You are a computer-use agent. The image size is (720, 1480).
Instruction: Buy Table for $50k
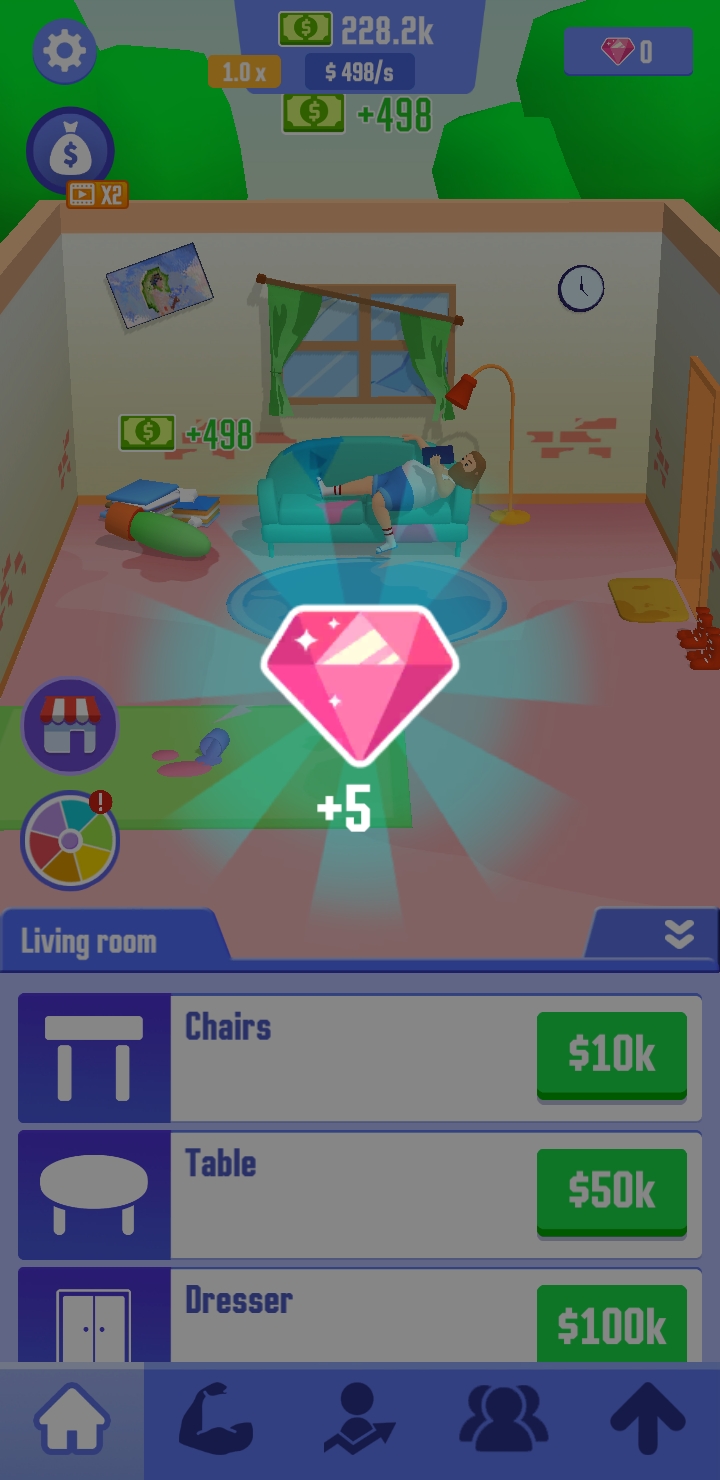(611, 1191)
